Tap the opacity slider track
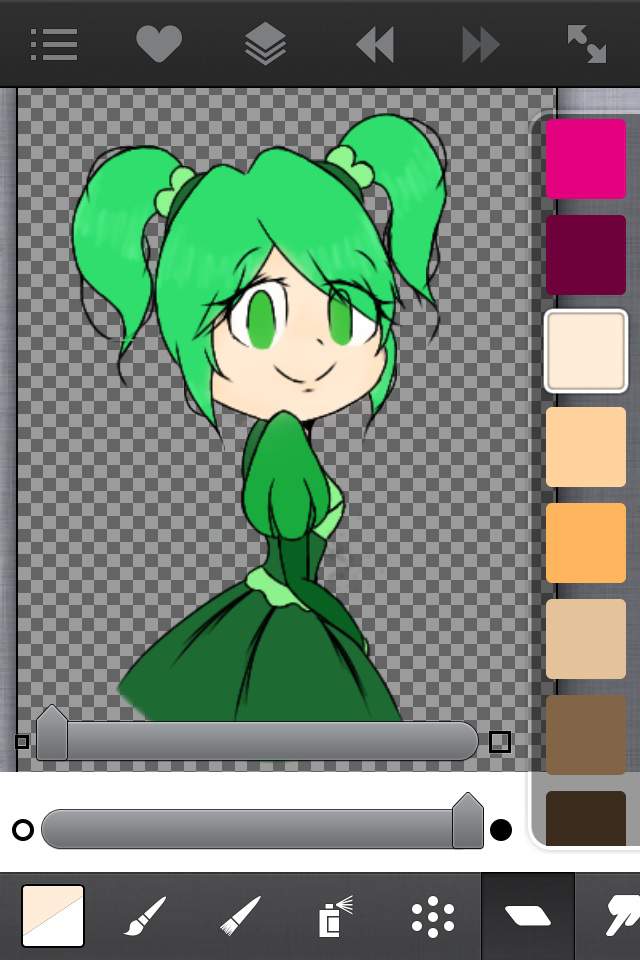Viewport: 640px width, 960px height. (250, 829)
